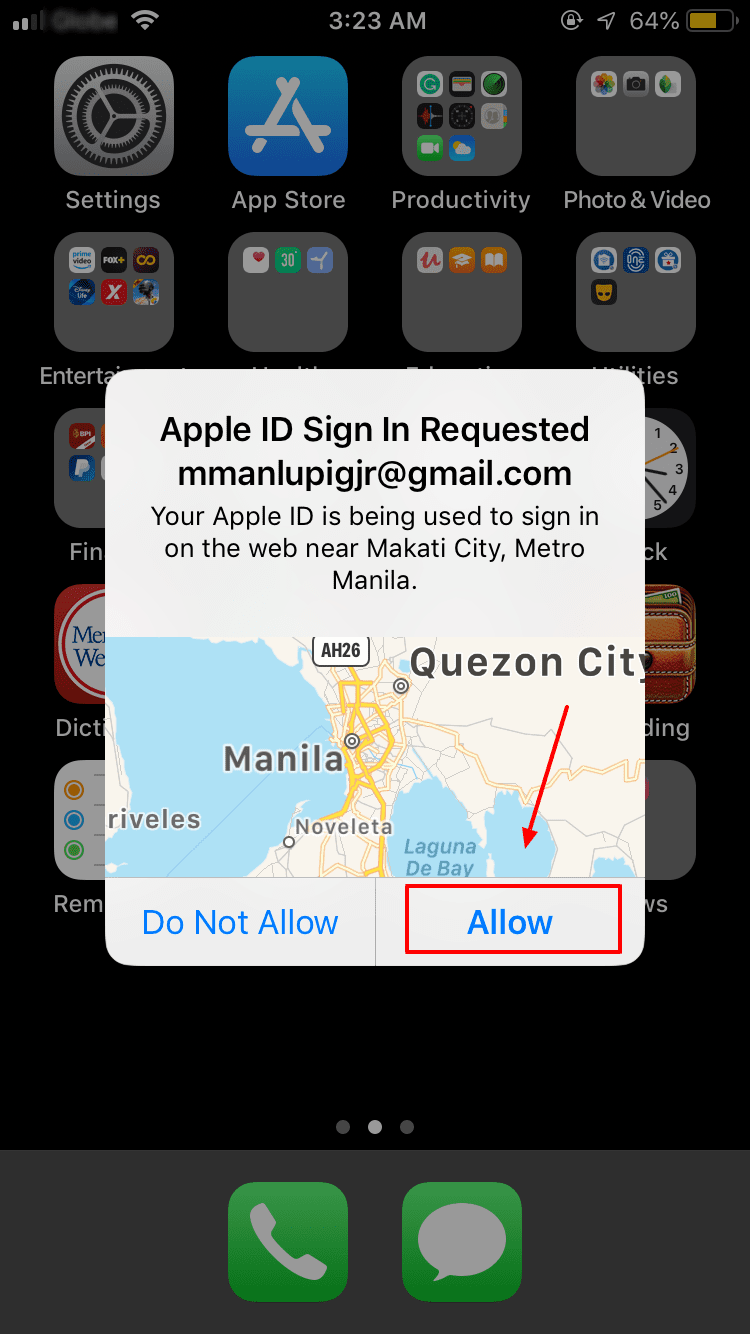The width and height of the screenshot is (750, 1334).
Task: Tap the home screen page indicator dots
Action: click(375, 1126)
